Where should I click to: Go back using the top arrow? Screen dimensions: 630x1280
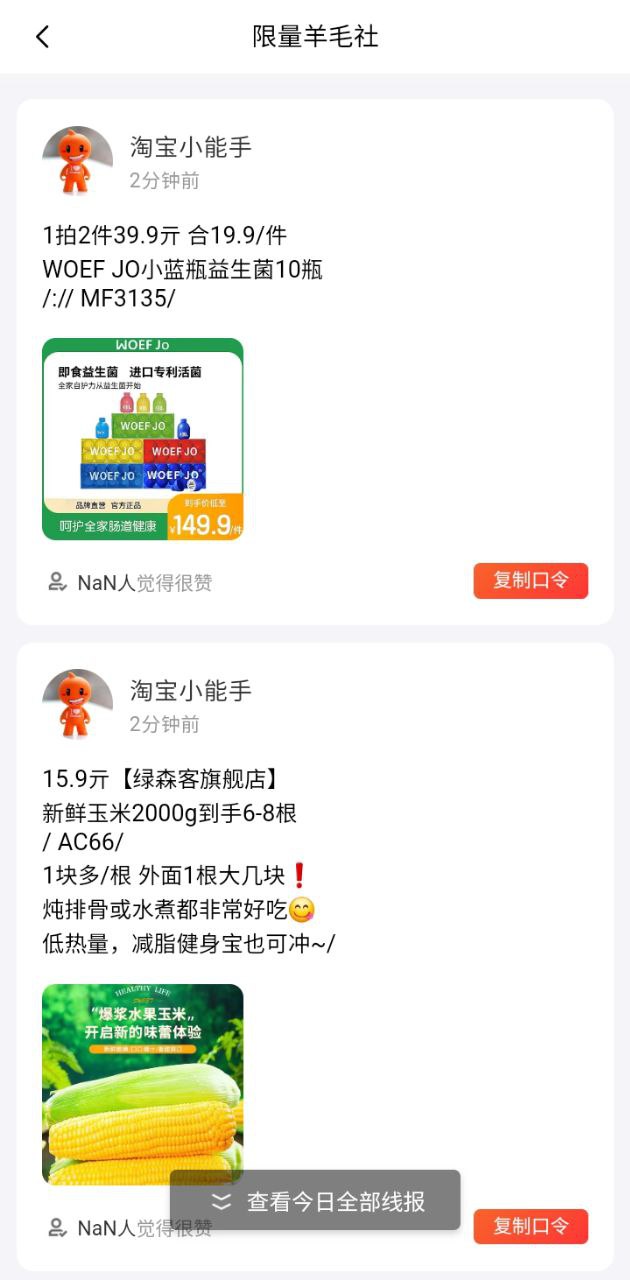(42, 37)
